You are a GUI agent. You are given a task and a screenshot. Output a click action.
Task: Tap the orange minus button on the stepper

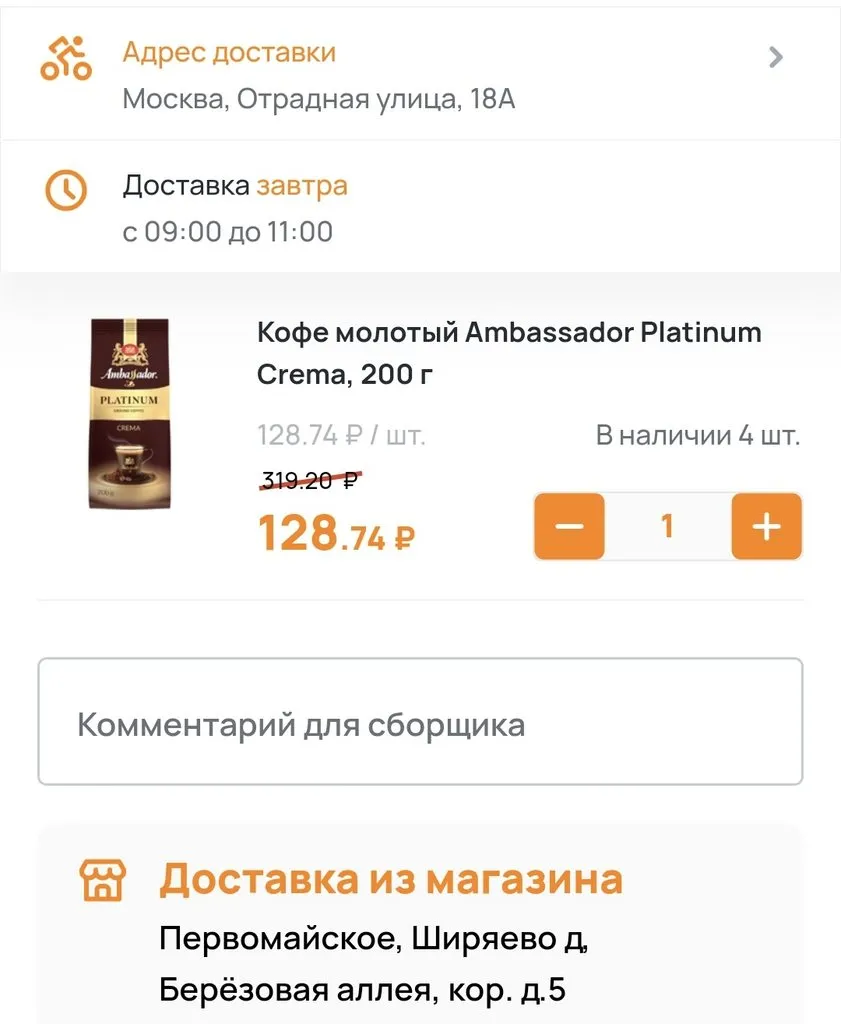tap(568, 526)
